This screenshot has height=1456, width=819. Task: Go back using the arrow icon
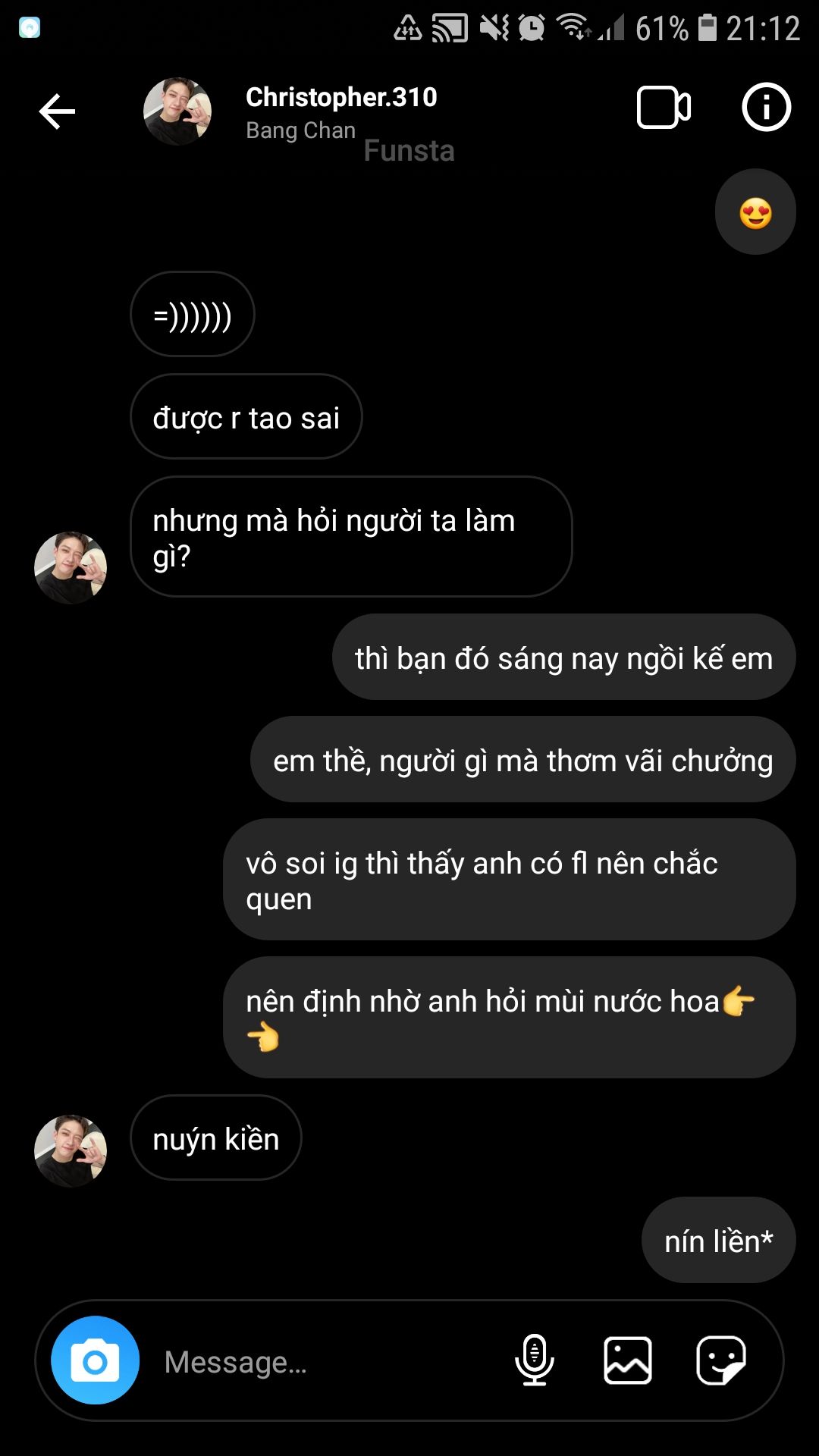pos(57,112)
